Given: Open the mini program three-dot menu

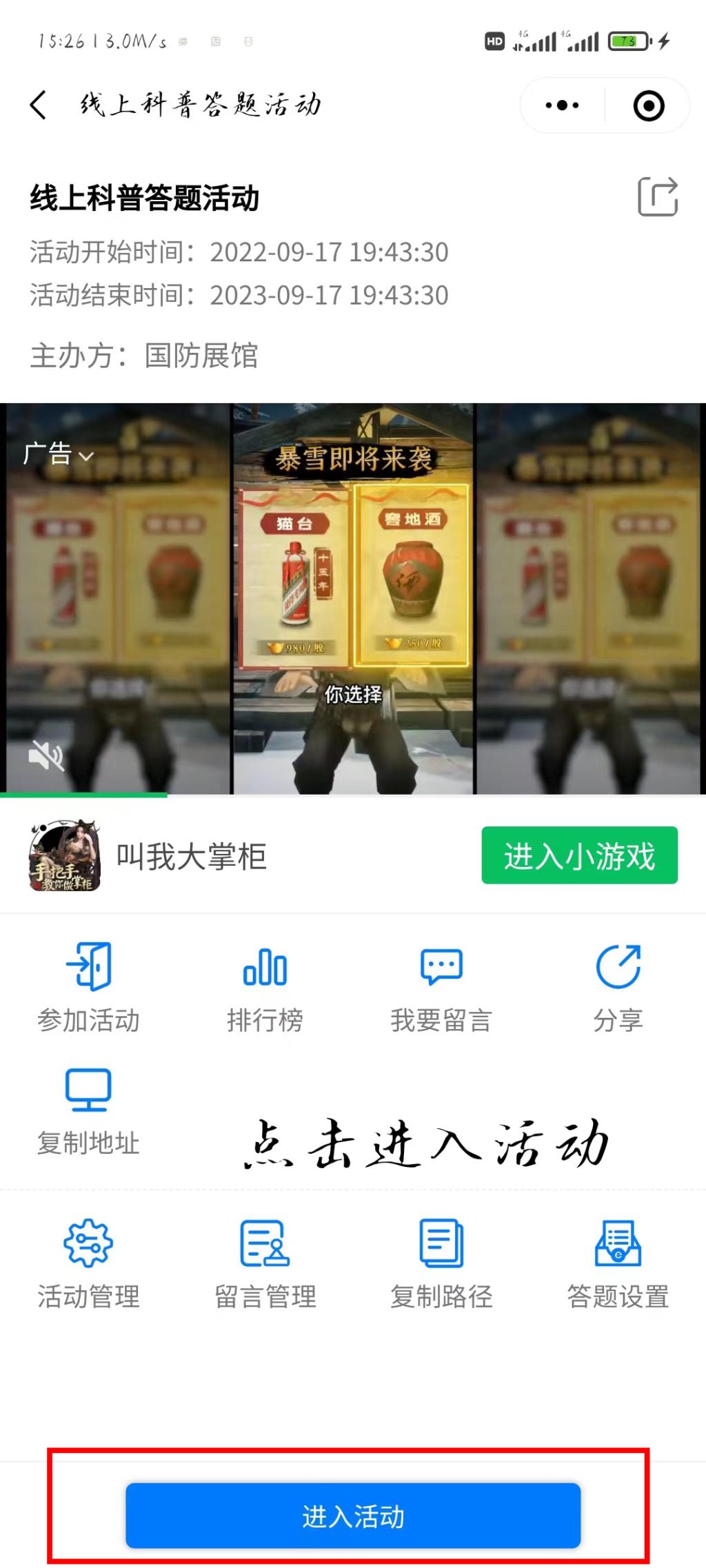Looking at the screenshot, I should click(562, 105).
